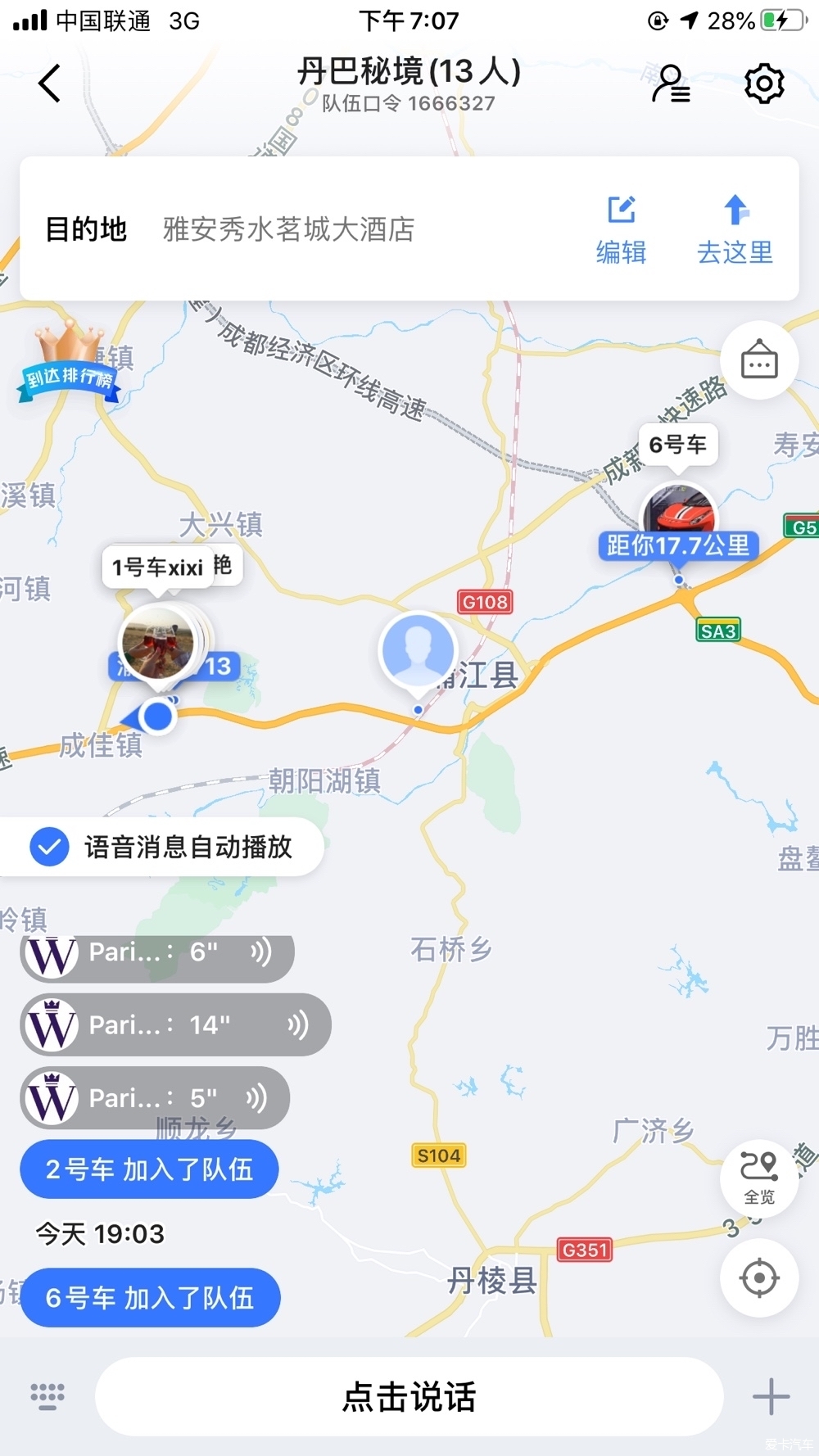
Task: Open the message box icon on map
Action: tap(759, 360)
